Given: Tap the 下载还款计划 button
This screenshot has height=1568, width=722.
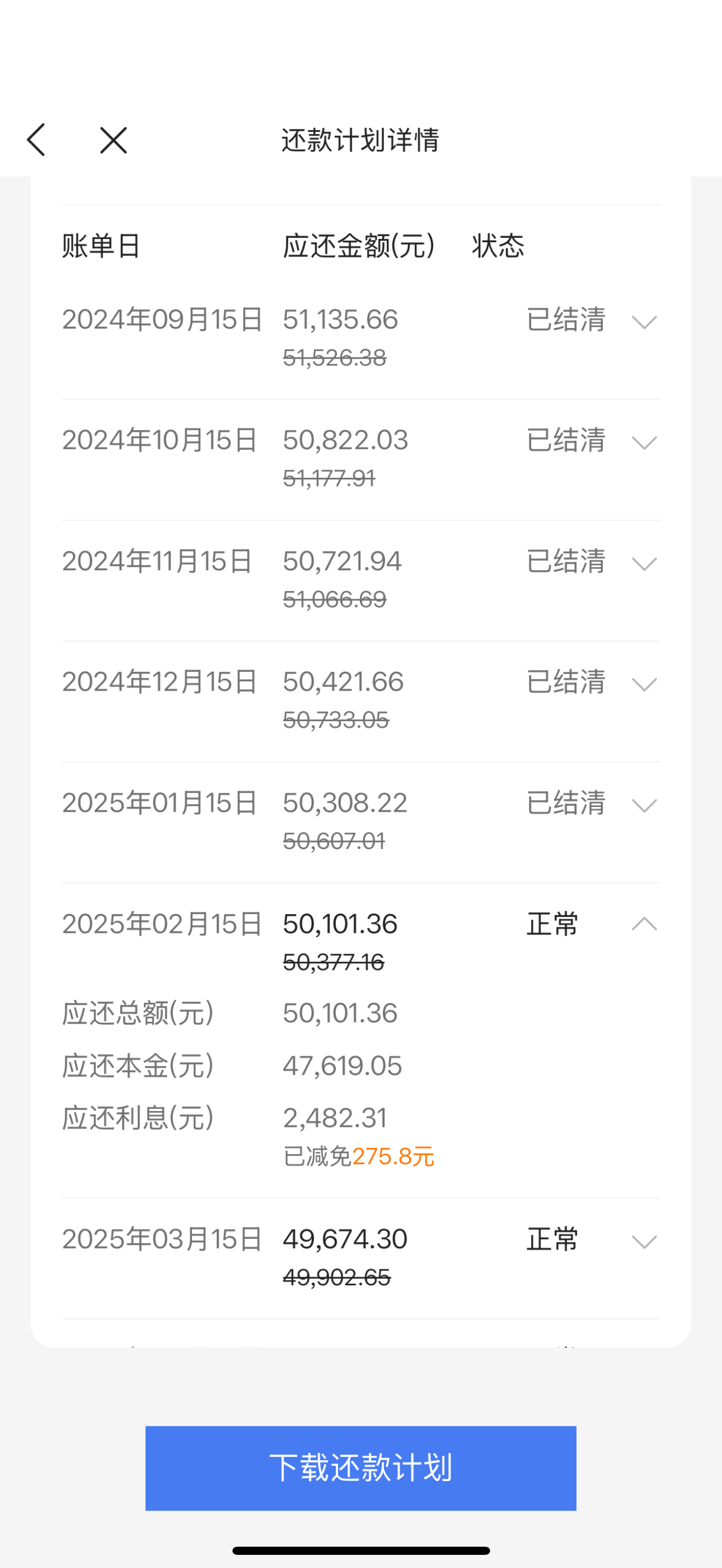Looking at the screenshot, I should [360, 1467].
